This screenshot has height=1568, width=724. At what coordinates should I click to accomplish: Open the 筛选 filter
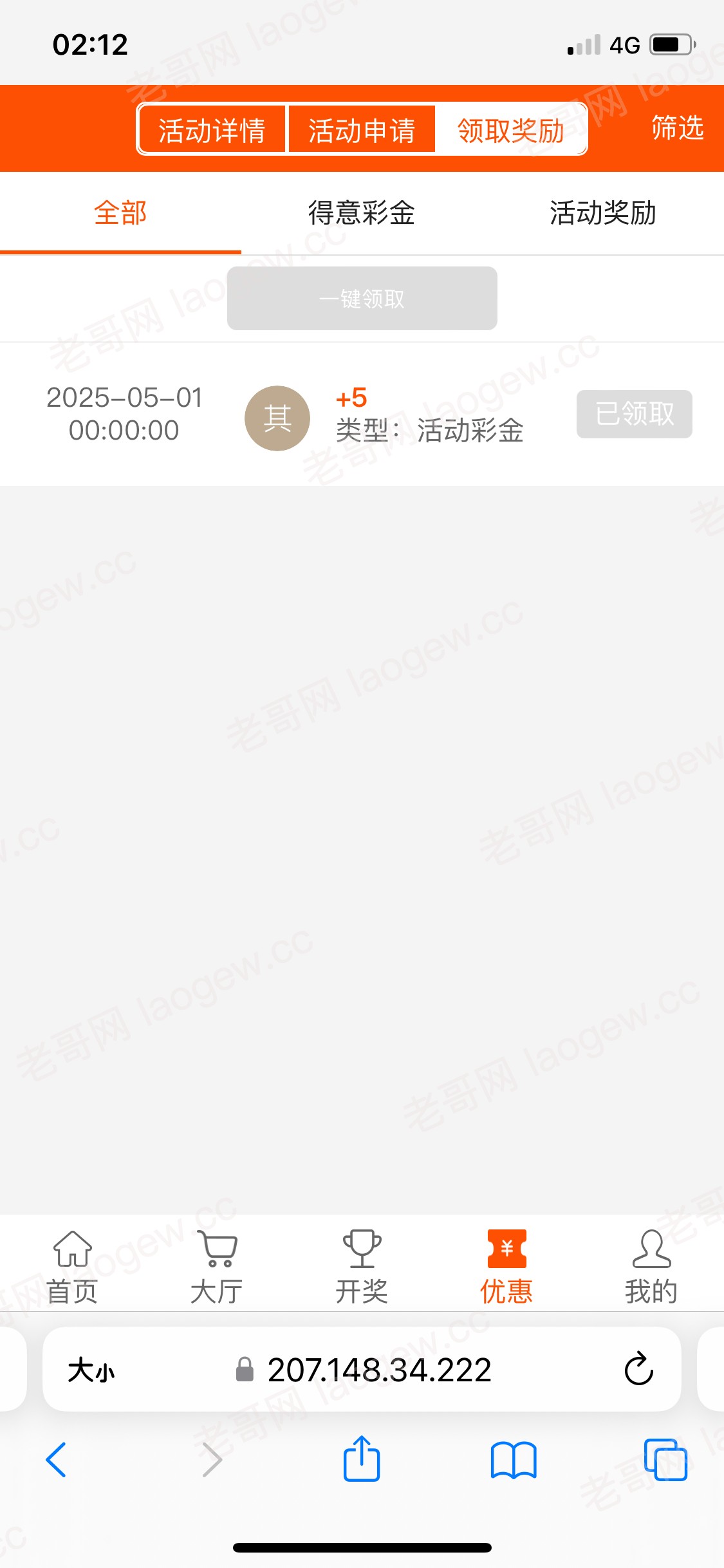[x=677, y=127]
